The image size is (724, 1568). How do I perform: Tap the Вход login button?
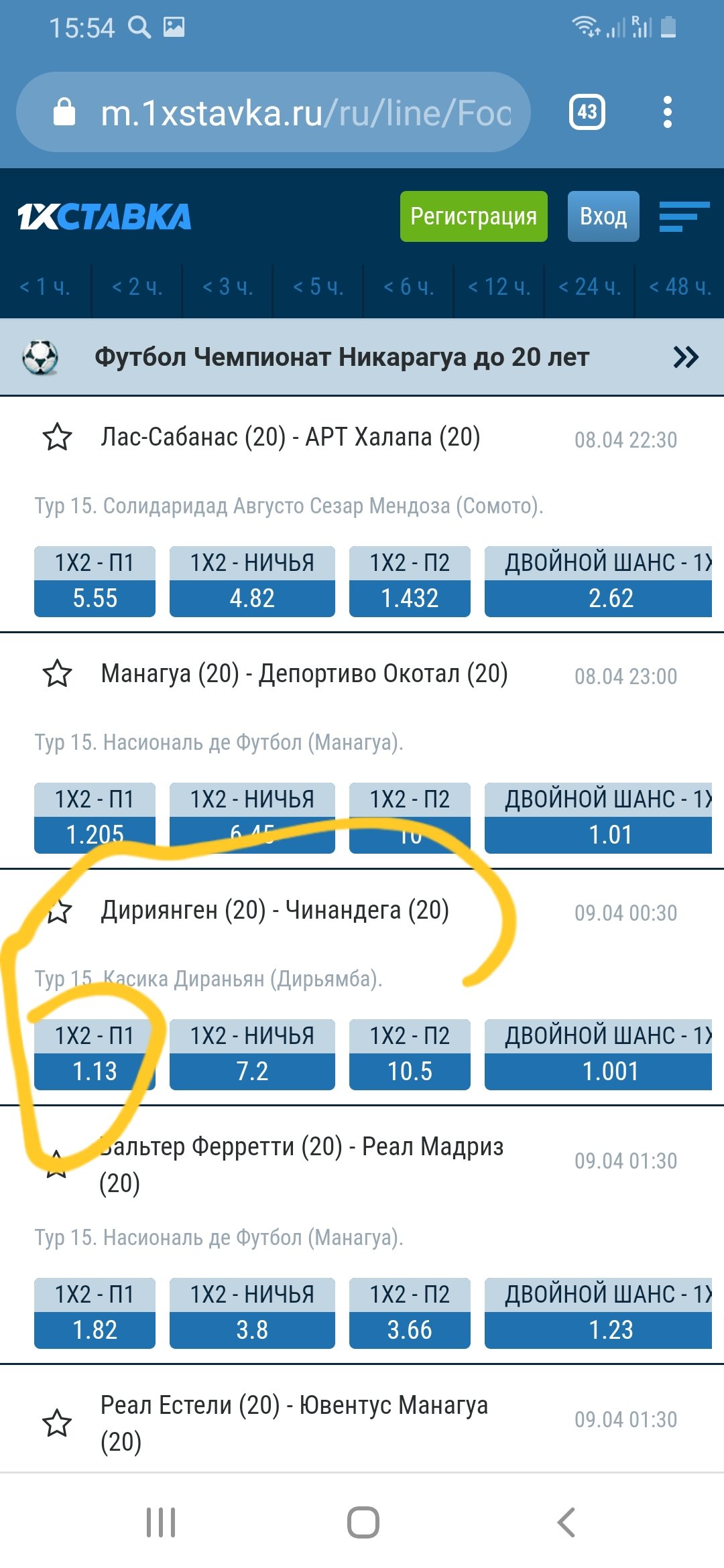pyautogui.click(x=603, y=216)
